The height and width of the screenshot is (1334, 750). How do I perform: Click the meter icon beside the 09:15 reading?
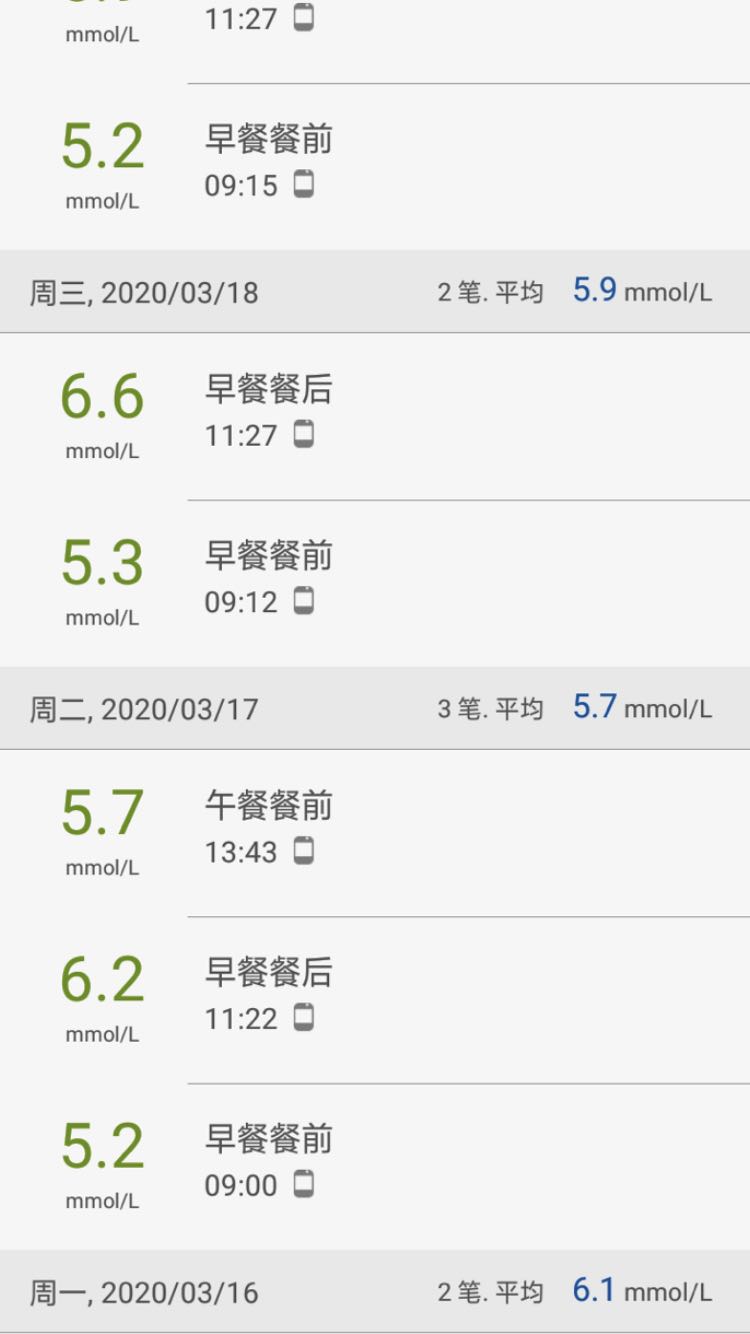[x=303, y=186]
